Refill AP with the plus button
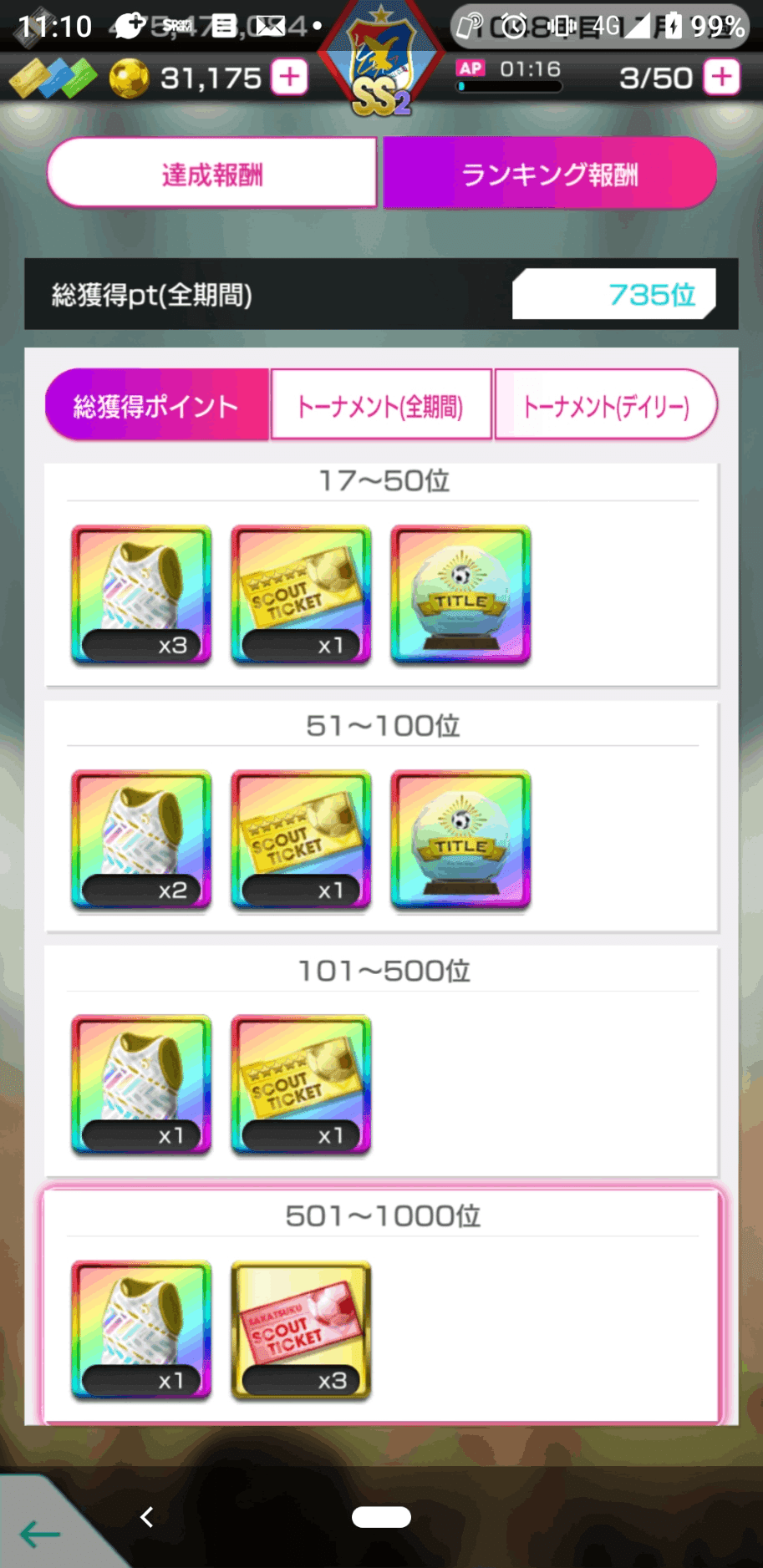763x1568 pixels. coord(721,78)
